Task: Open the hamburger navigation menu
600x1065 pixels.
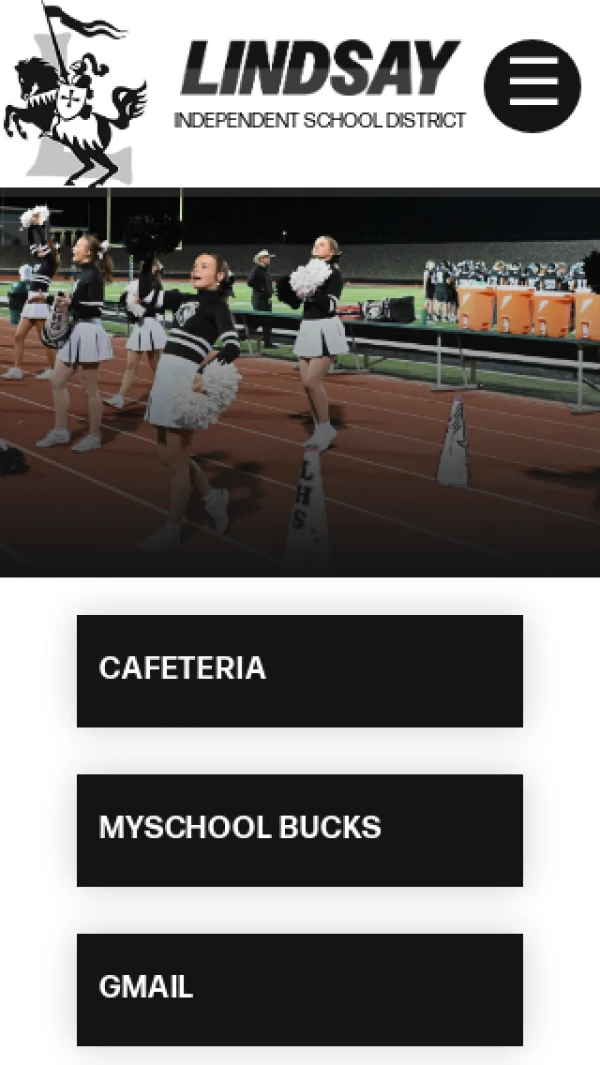Action: point(532,86)
